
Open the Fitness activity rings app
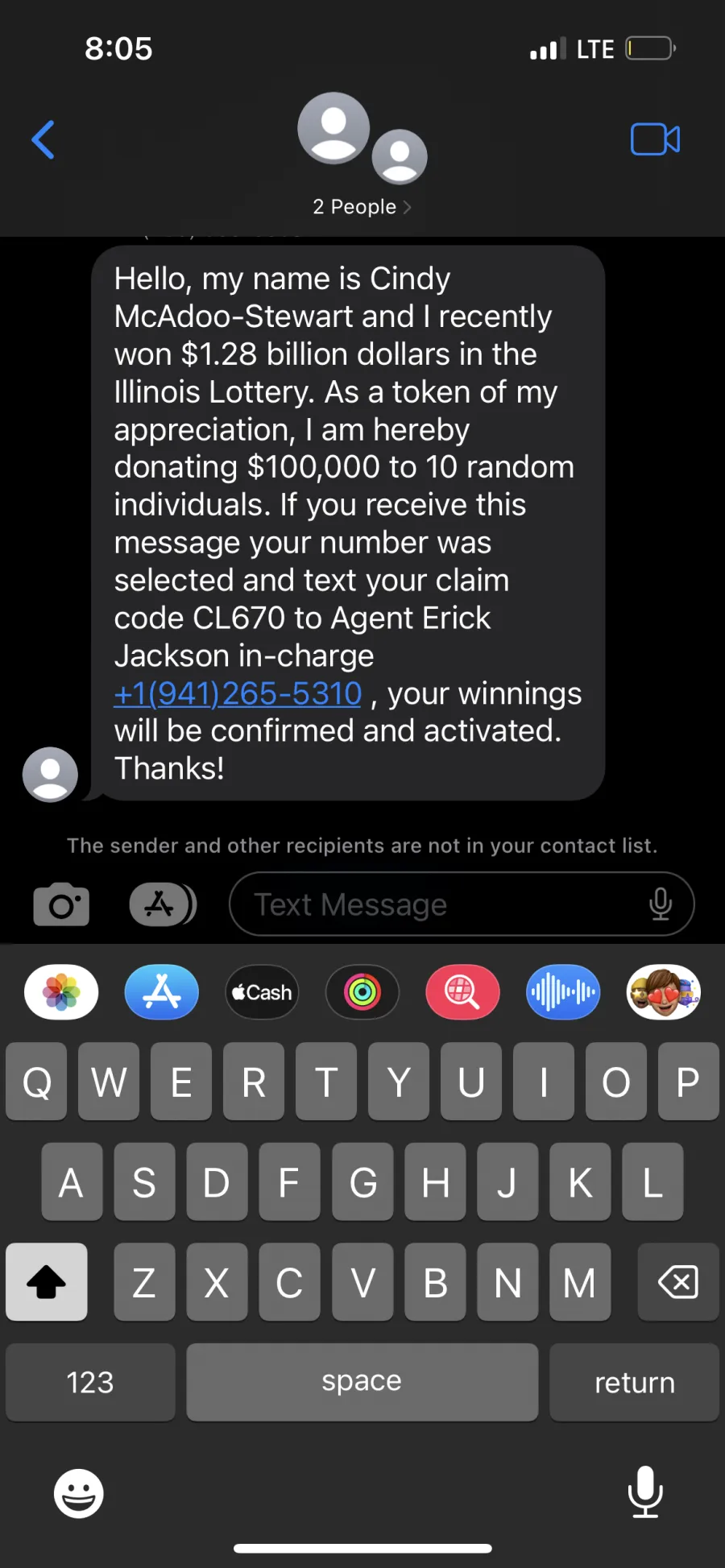point(362,992)
